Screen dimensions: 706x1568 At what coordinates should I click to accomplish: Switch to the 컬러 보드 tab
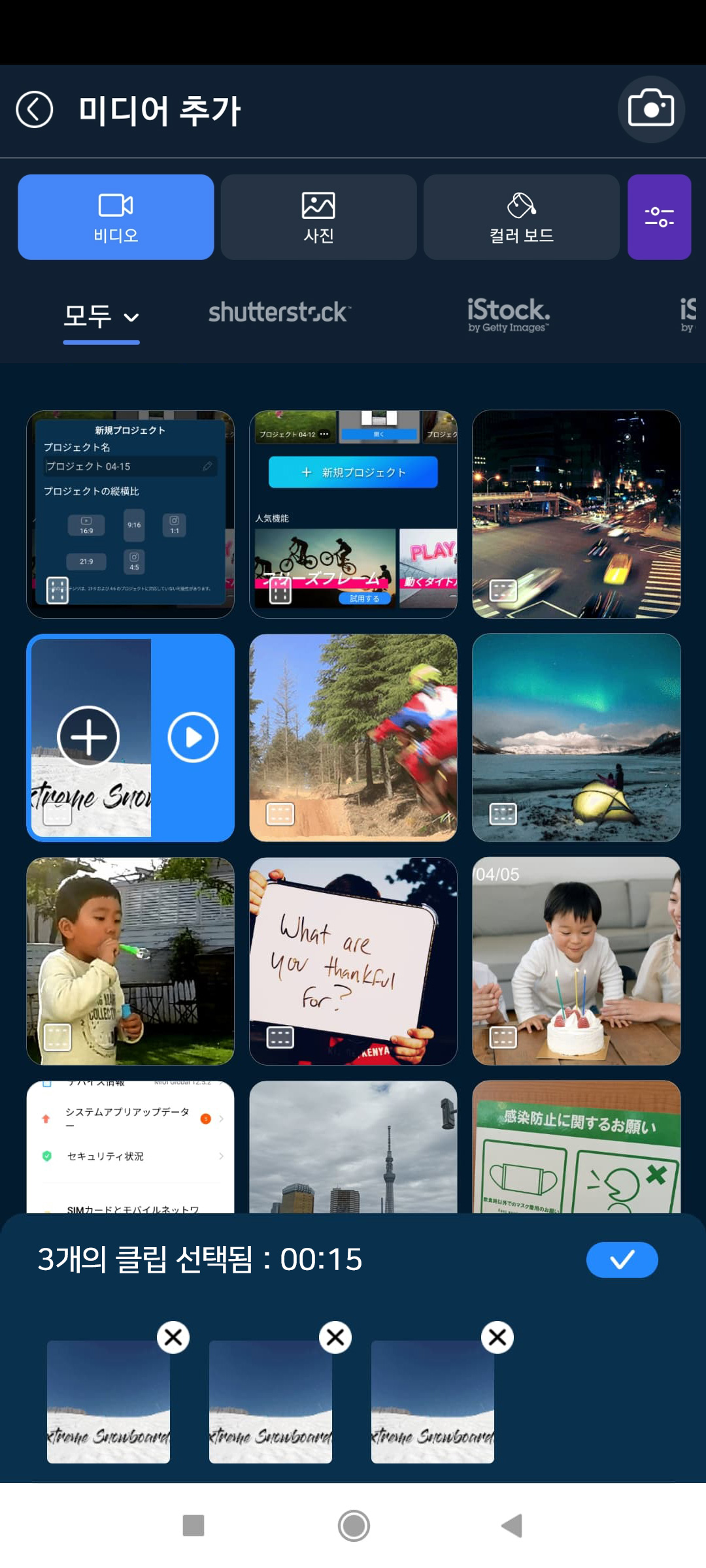click(521, 217)
